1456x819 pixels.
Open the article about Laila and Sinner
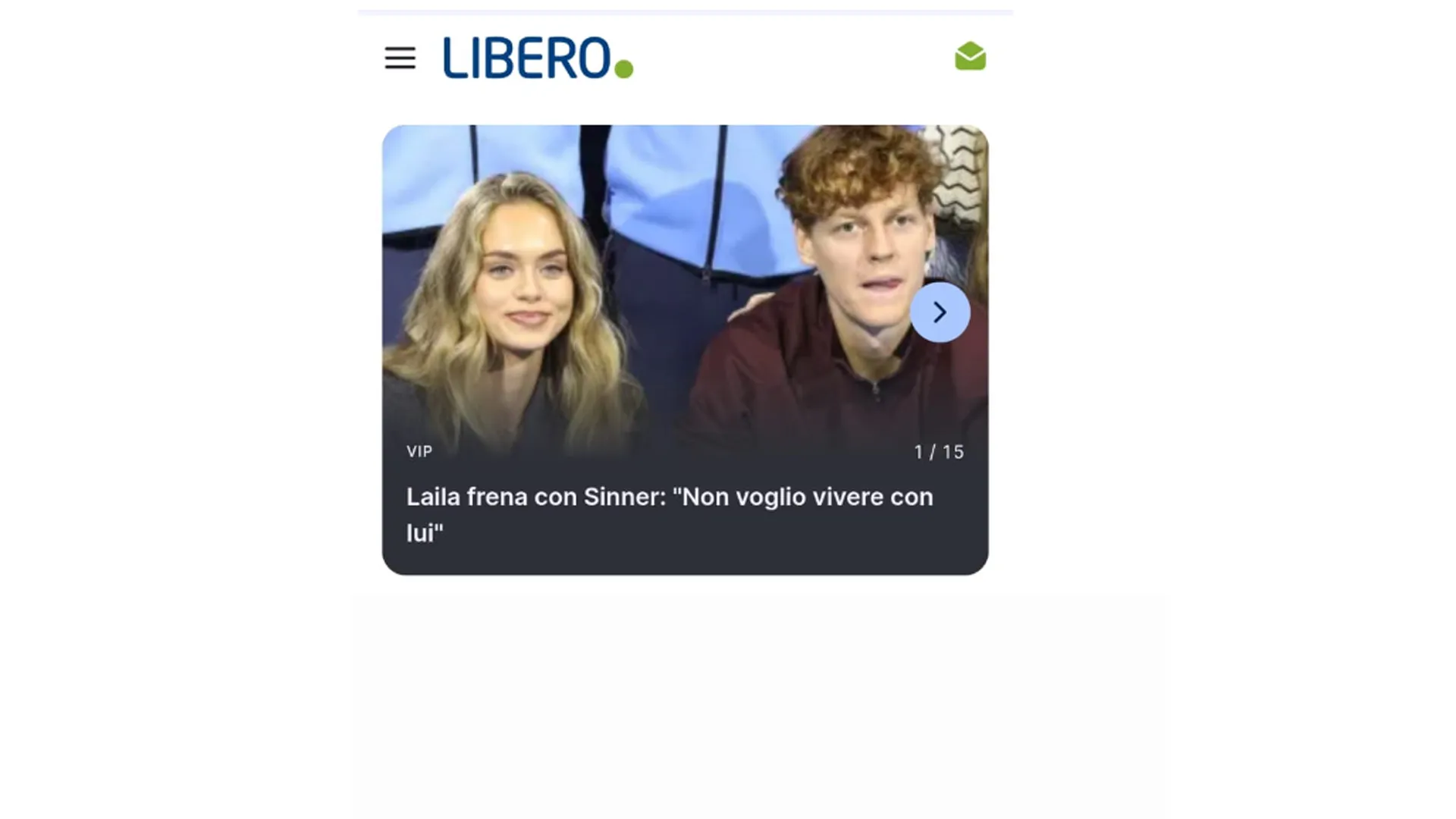670,514
